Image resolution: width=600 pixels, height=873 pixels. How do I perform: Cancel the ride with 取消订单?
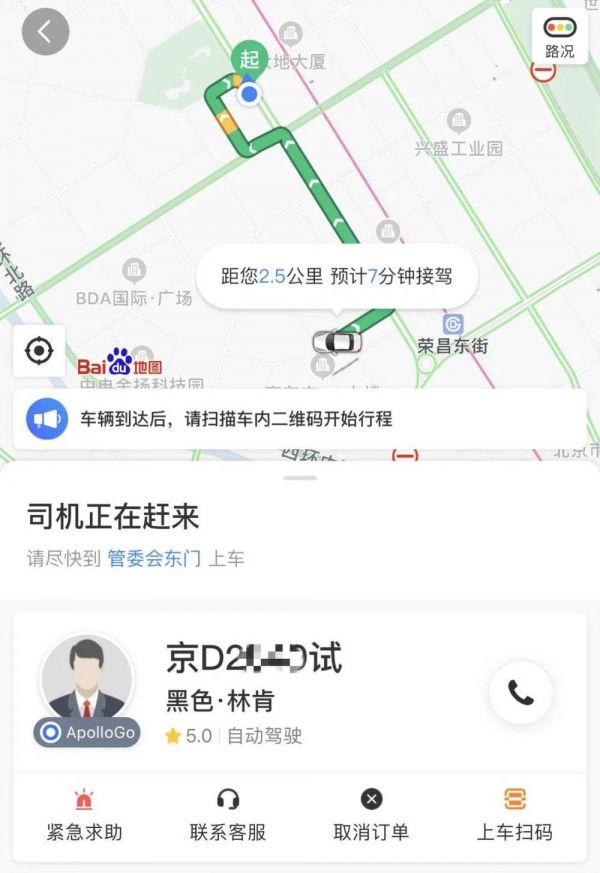[x=371, y=814]
